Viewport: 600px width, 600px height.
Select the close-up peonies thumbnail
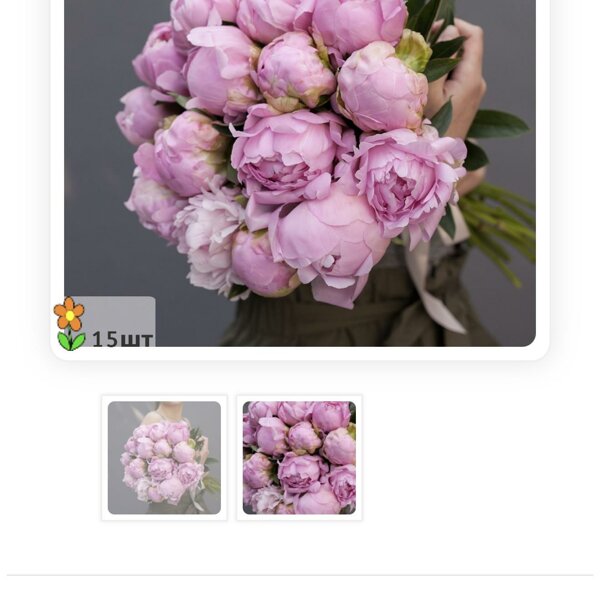[x=299, y=458]
